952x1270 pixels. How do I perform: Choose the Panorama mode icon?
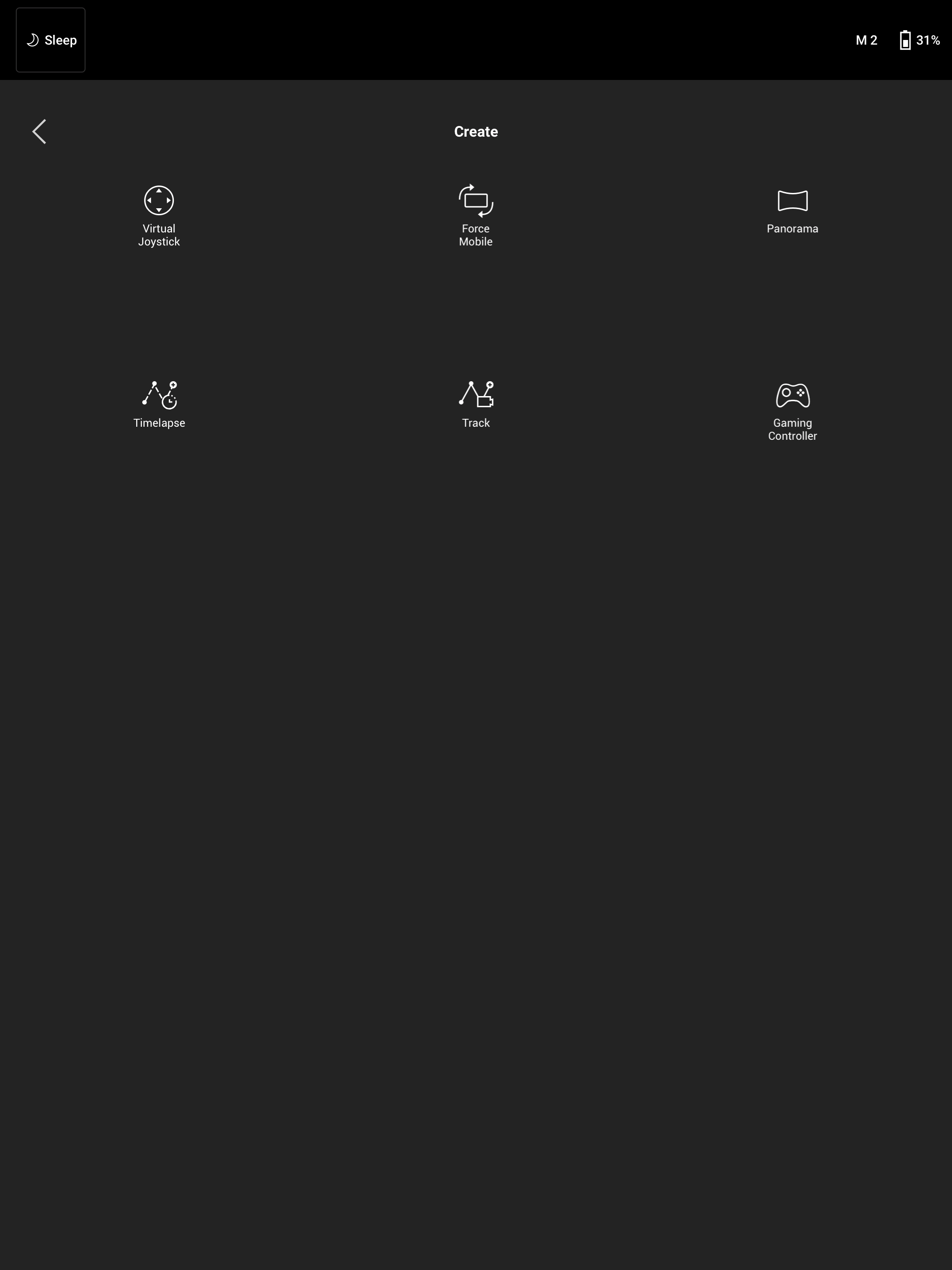(x=793, y=200)
